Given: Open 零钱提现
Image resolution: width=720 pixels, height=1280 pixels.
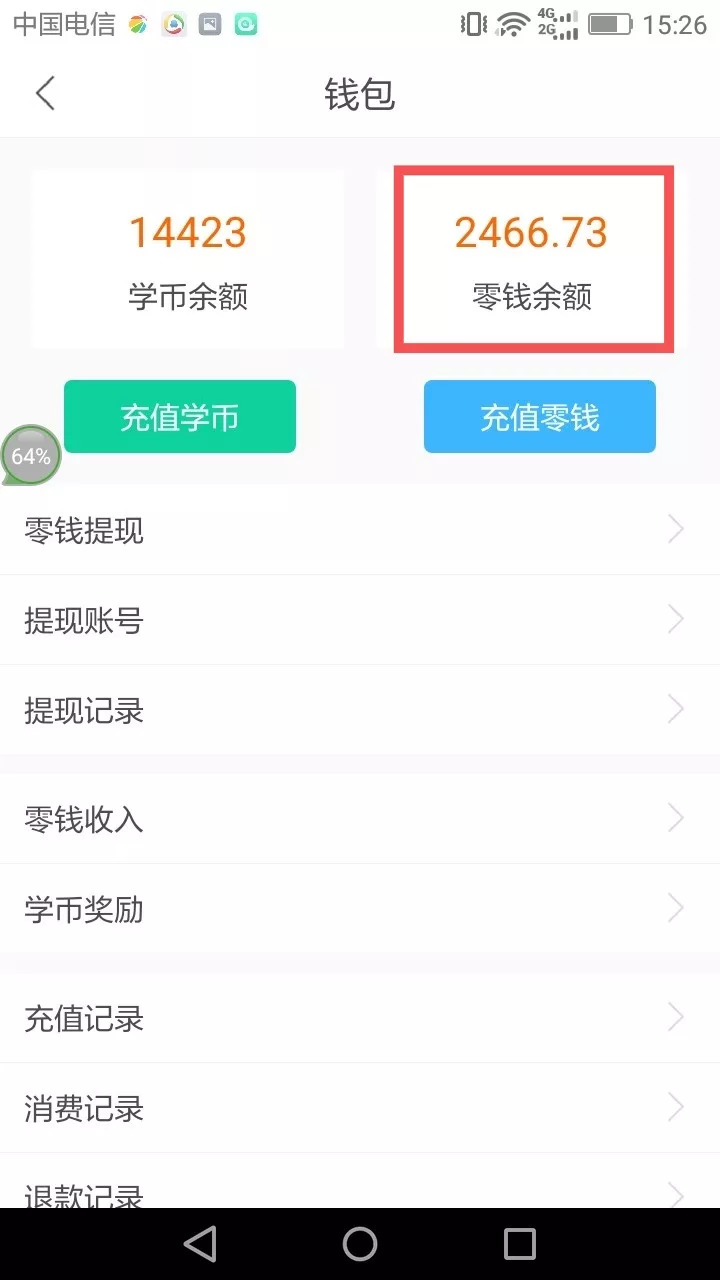Looking at the screenshot, I should coord(360,530).
